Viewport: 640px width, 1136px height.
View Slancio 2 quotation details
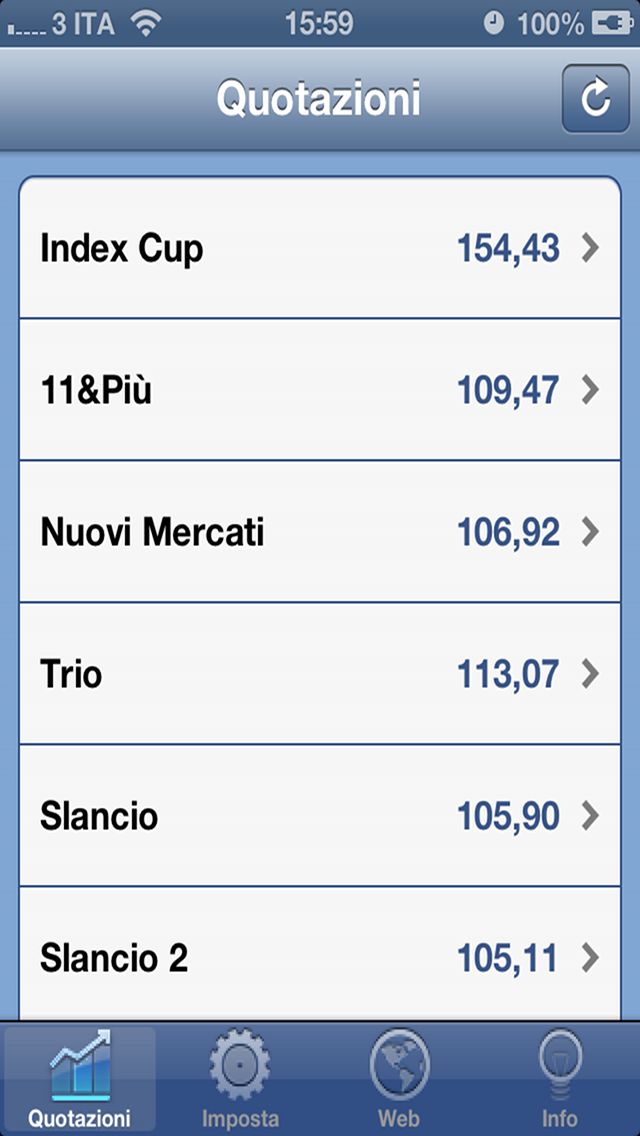click(320, 958)
